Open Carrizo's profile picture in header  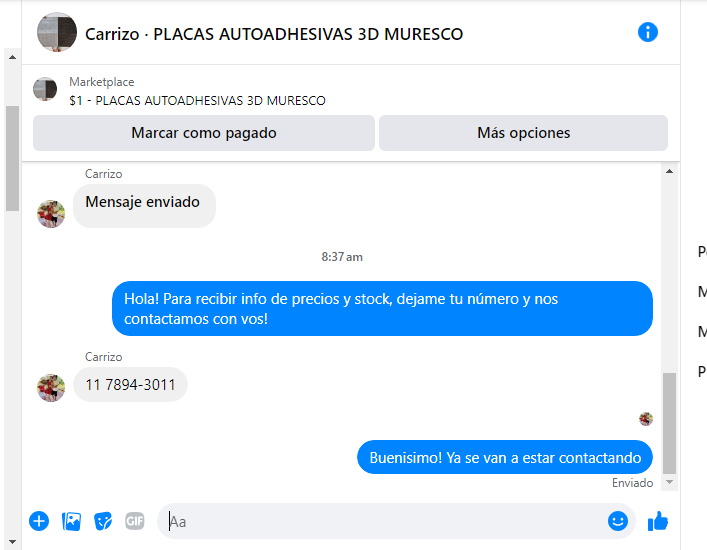[57, 33]
